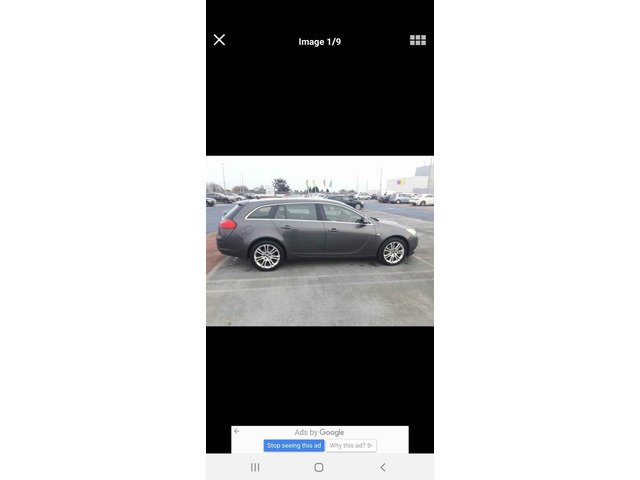Tap Stop seeing this ad
Screen dimensions: 640x480
coord(294,445)
